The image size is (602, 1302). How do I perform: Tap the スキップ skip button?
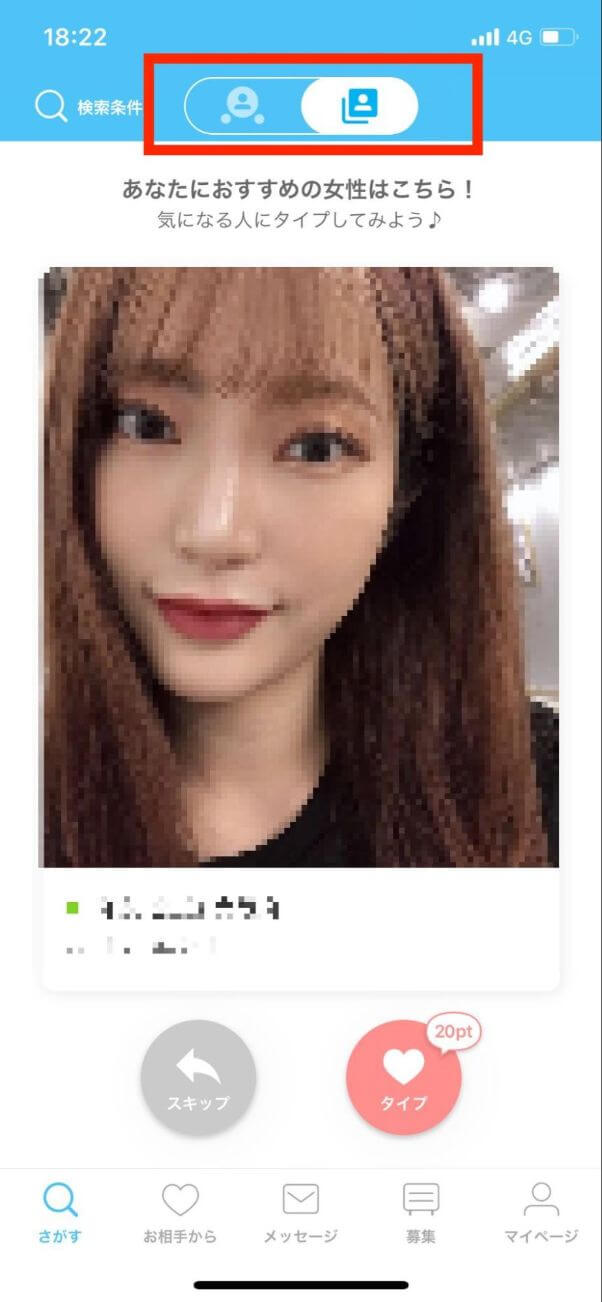pyautogui.click(x=198, y=1077)
